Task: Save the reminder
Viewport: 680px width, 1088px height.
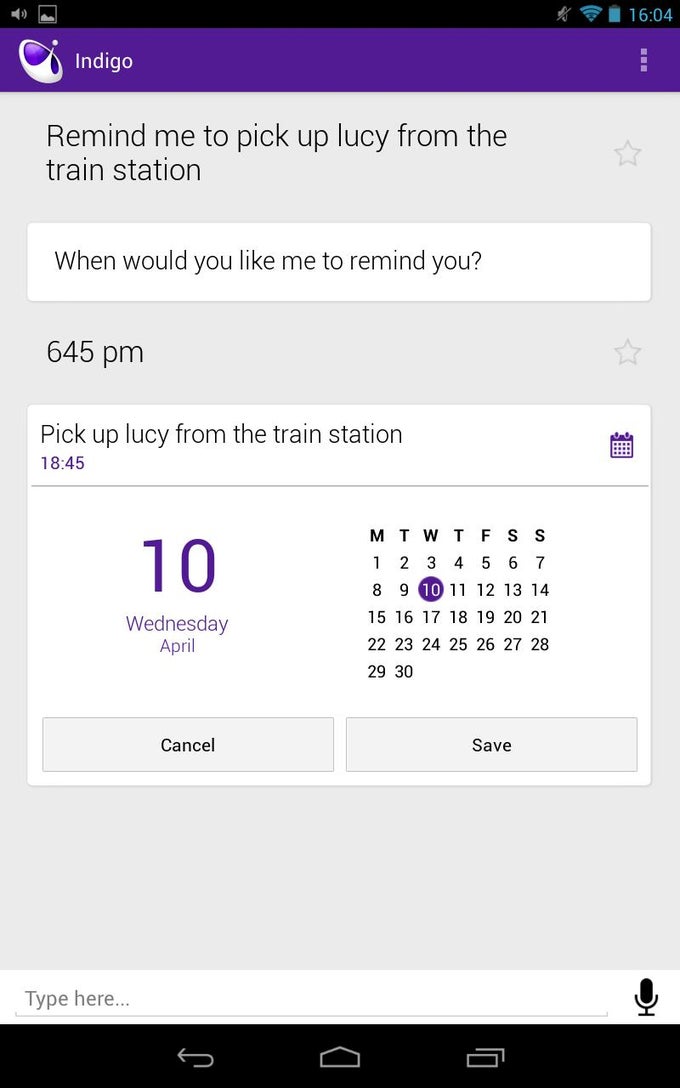Action: point(491,744)
